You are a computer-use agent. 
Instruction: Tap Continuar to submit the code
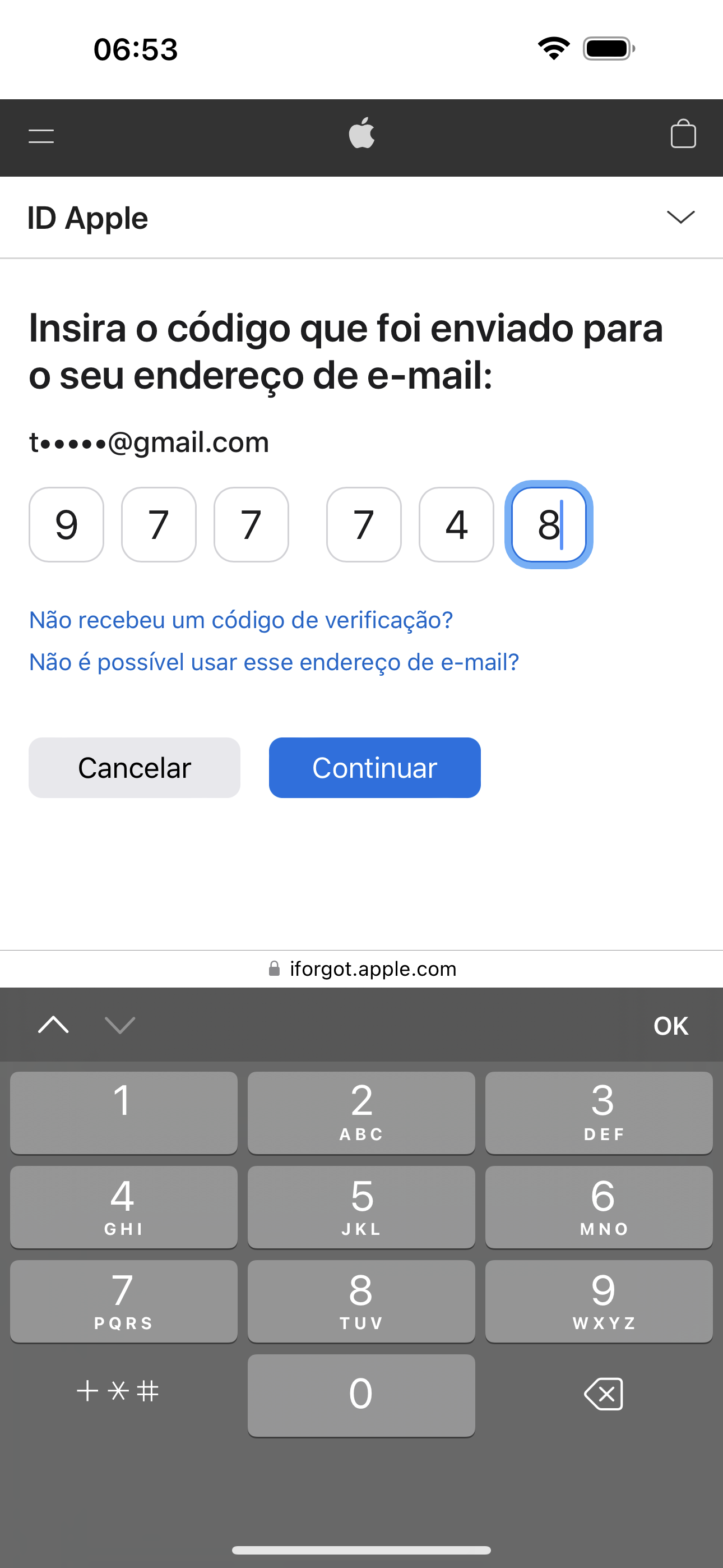[x=374, y=768]
